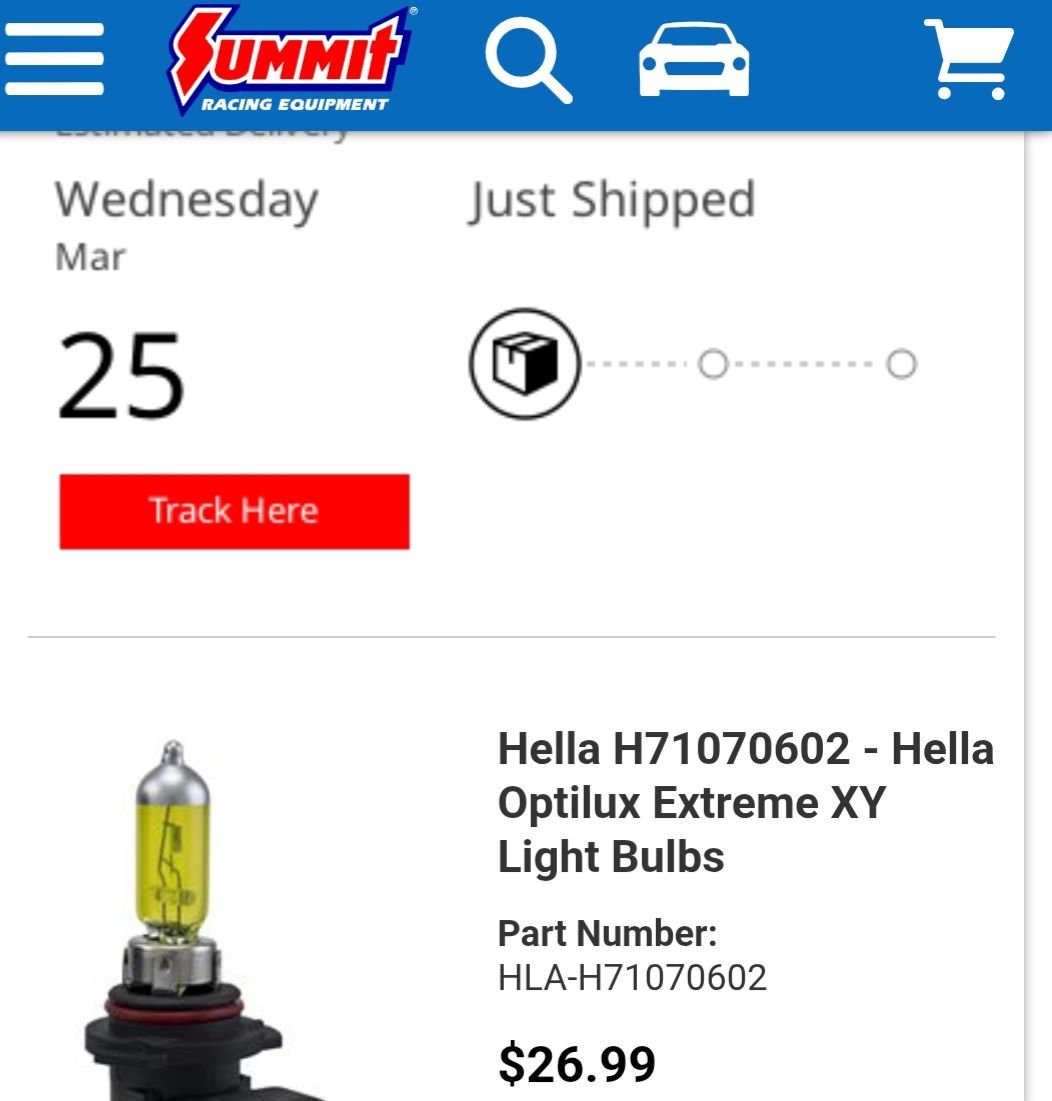The height and width of the screenshot is (1101, 1052).
Task: Open the vehicle selector car icon
Action: point(694,62)
